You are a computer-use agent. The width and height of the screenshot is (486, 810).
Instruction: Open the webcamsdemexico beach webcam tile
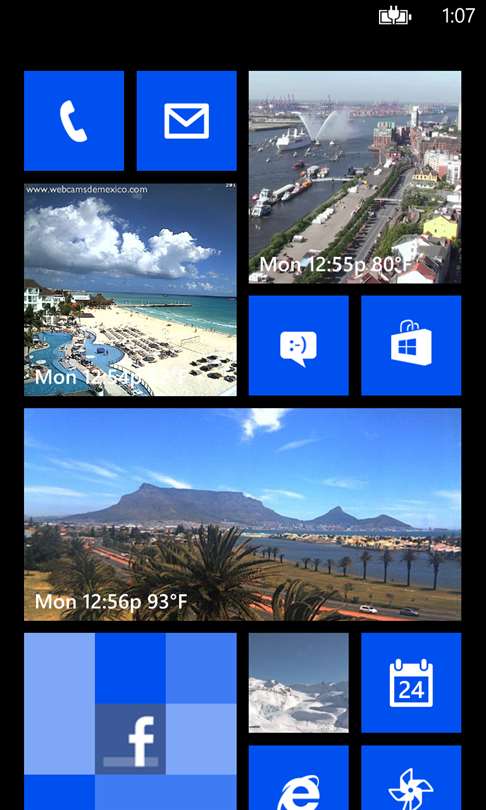pos(130,290)
